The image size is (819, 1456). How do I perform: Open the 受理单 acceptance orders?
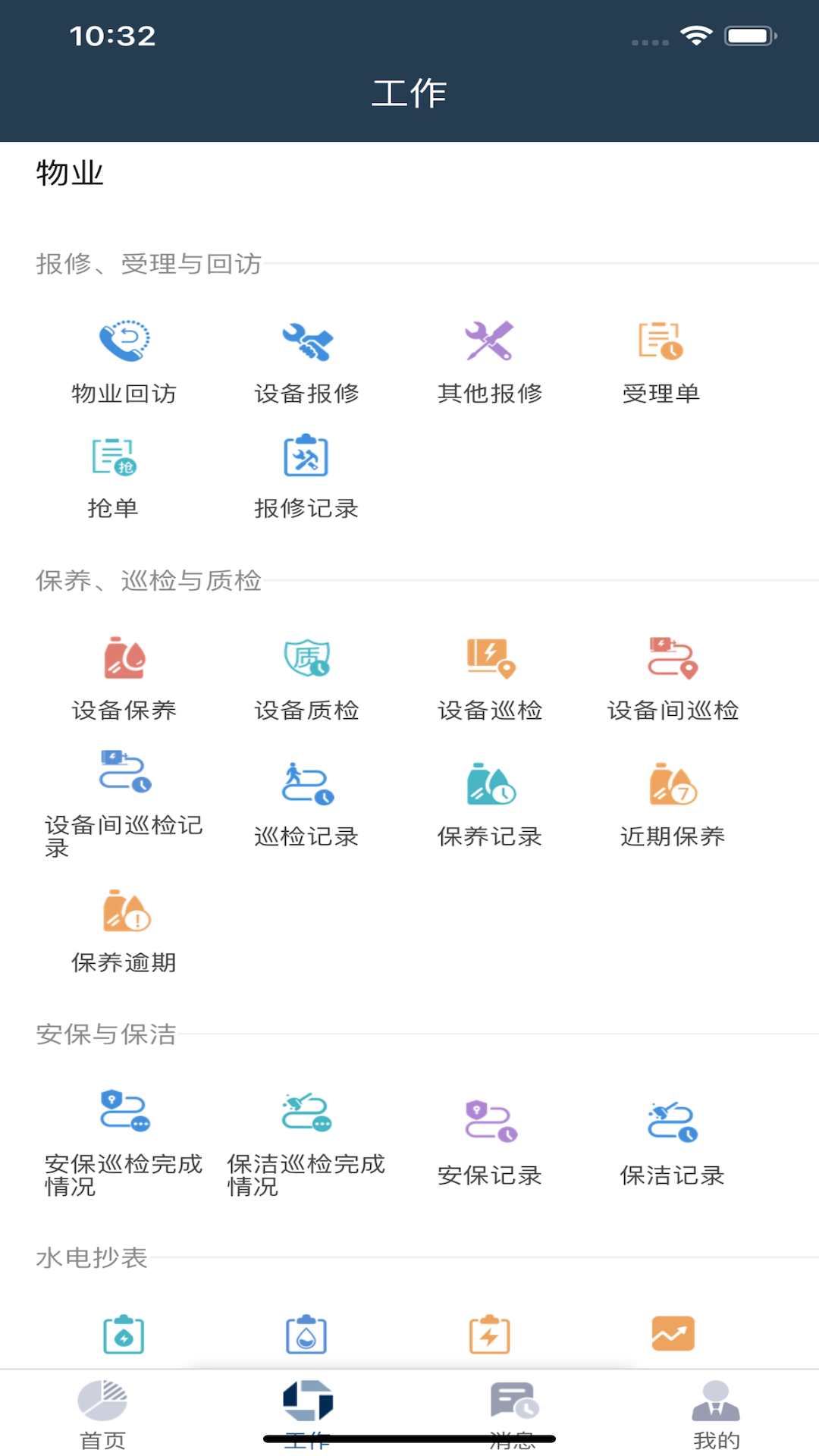point(661,362)
